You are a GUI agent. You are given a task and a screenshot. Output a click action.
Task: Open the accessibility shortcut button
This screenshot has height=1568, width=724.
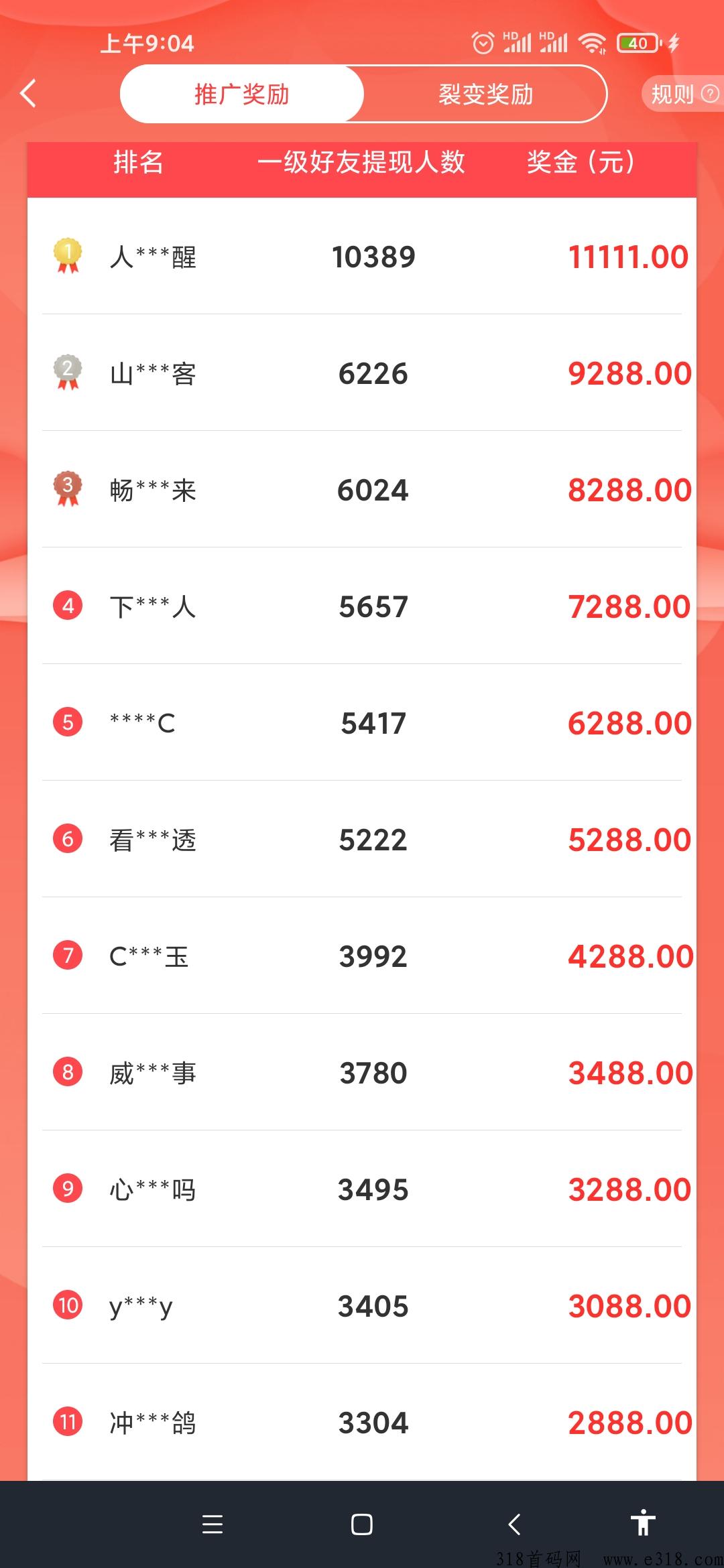[643, 1523]
